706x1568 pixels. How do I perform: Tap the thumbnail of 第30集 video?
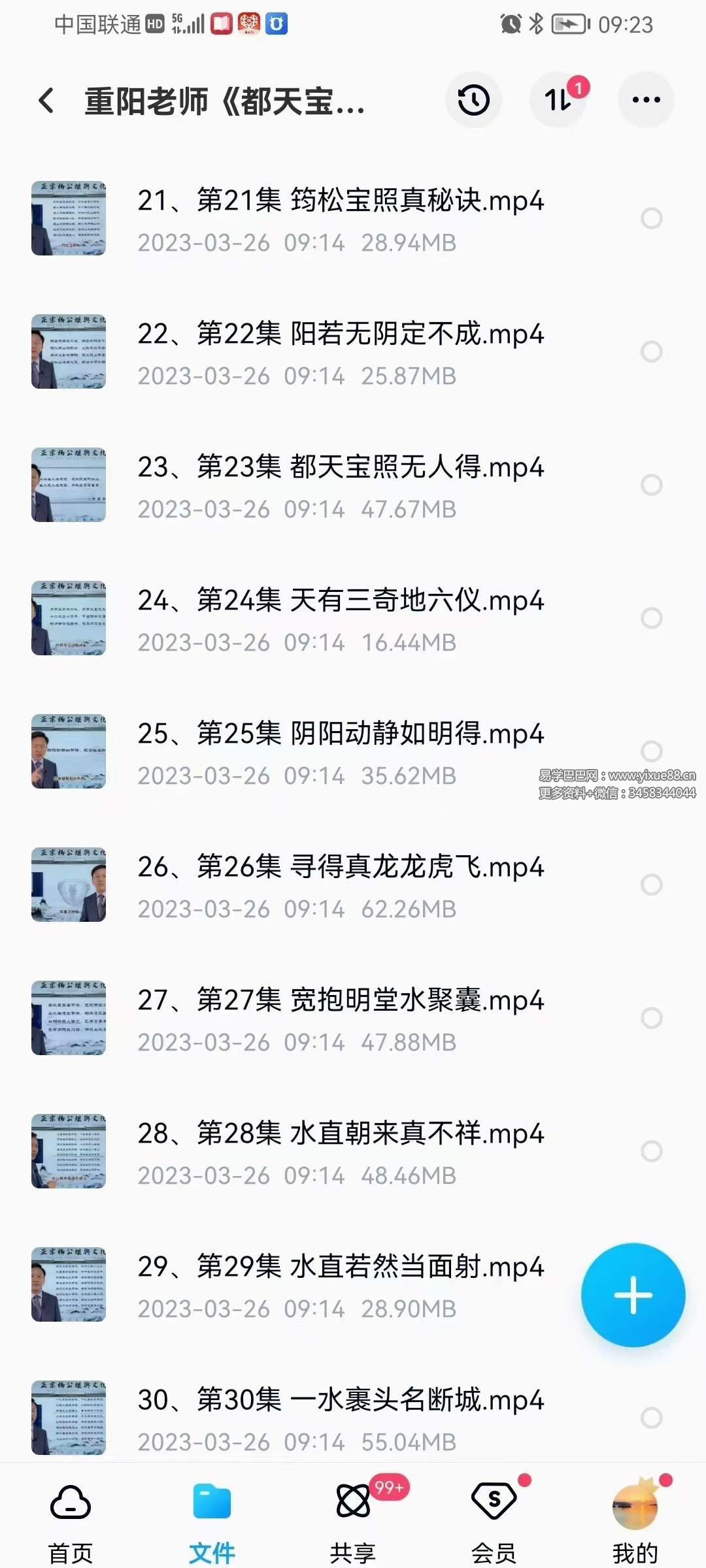(68, 1416)
